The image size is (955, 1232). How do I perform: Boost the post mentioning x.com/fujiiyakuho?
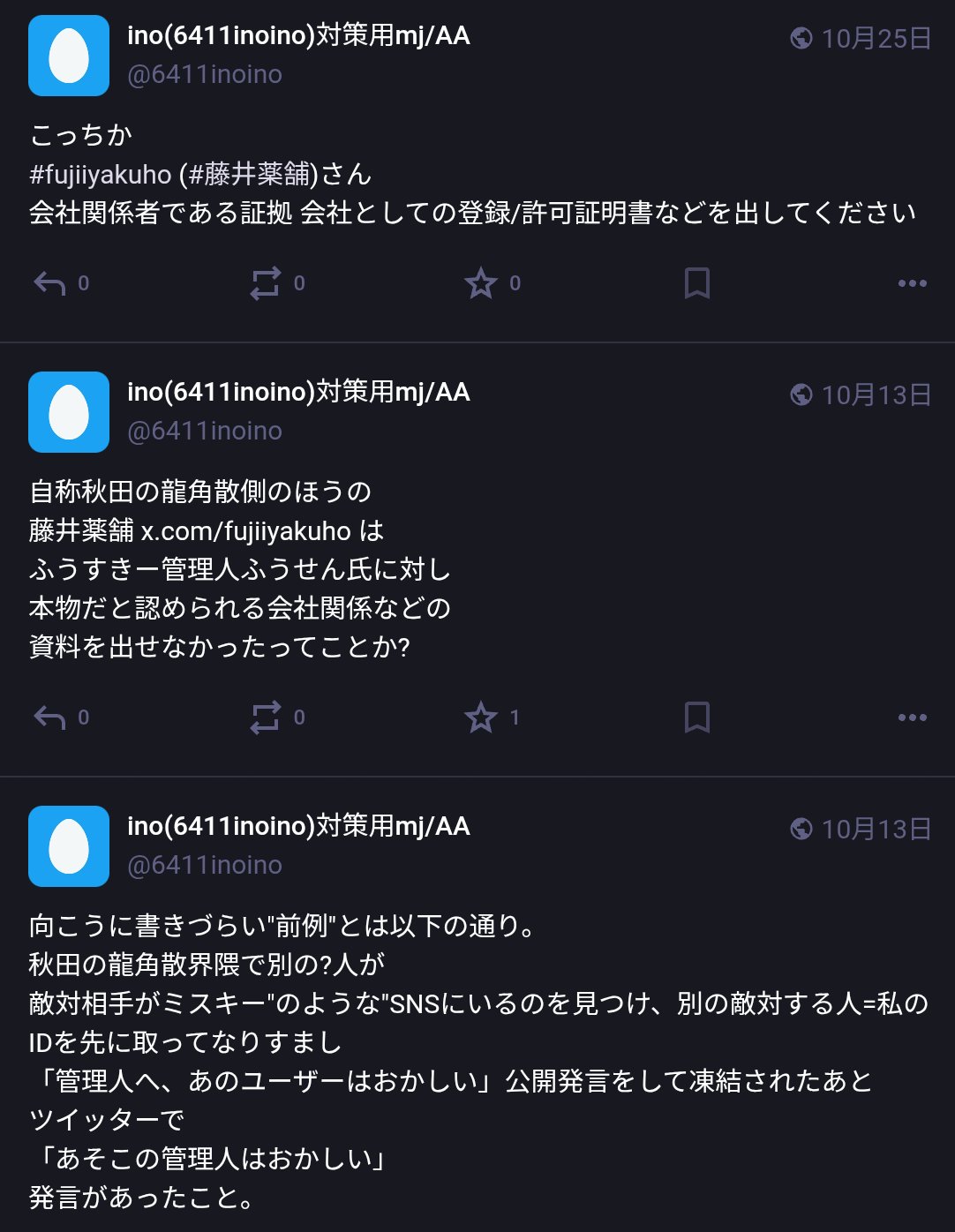tap(265, 717)
